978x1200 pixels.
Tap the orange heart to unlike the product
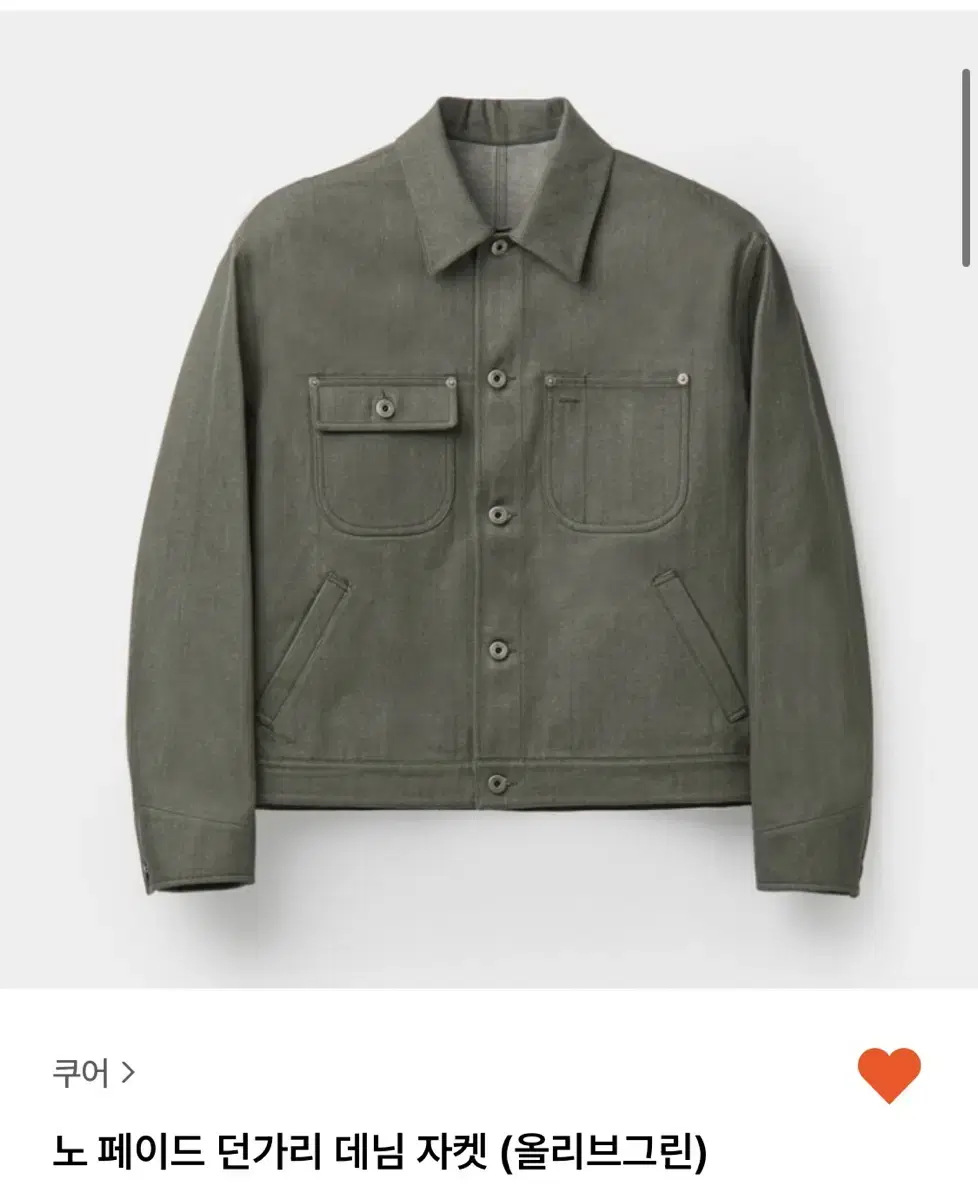tap(889, 1076)
